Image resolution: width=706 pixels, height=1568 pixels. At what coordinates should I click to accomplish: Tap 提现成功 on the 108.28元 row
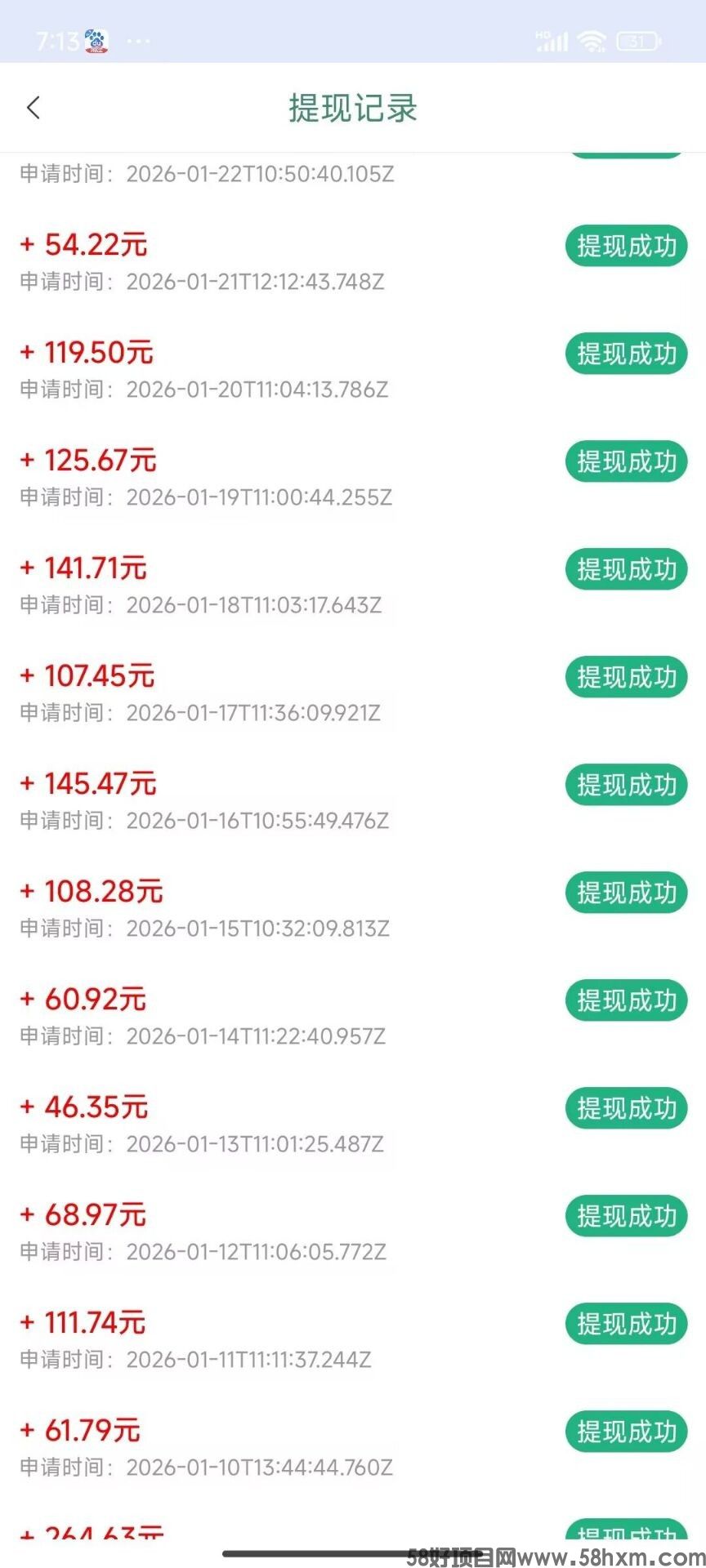click(626, 893)
